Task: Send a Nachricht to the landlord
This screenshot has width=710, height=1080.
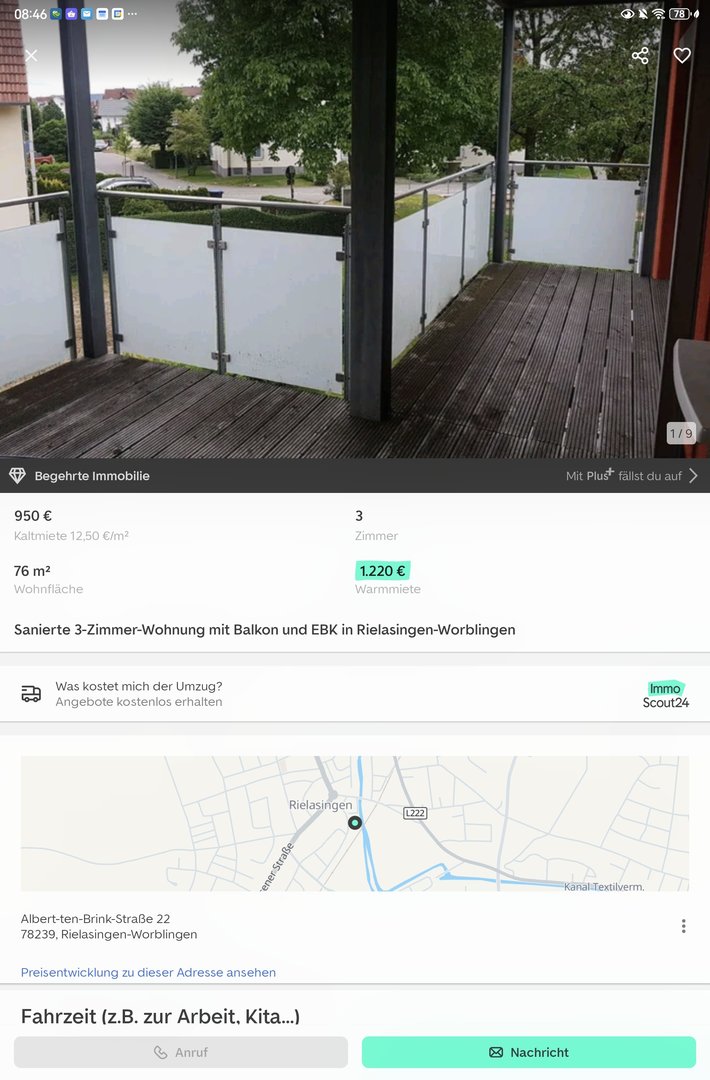Action: [x=528, y=1052]
